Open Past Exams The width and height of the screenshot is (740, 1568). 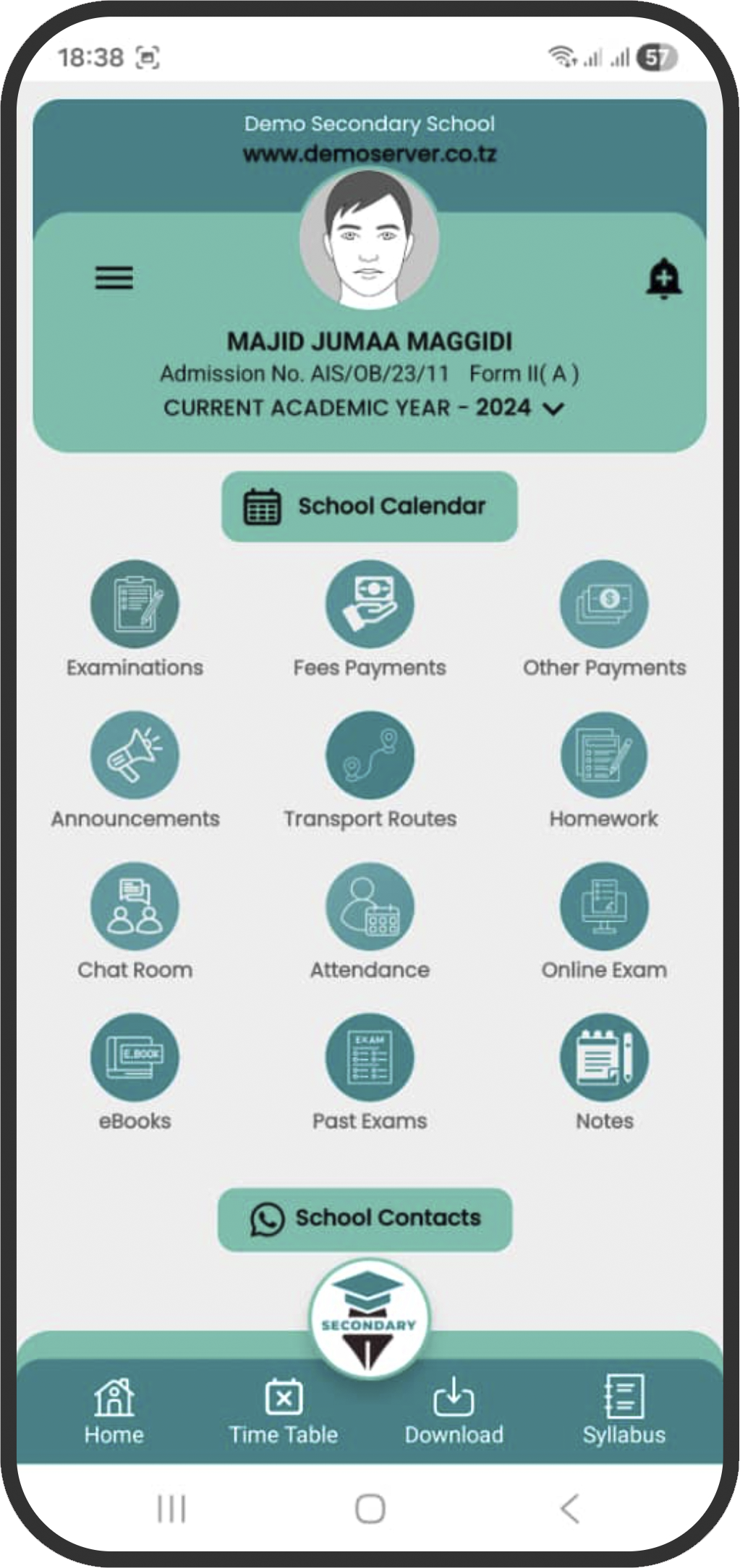click(370, 1058)
